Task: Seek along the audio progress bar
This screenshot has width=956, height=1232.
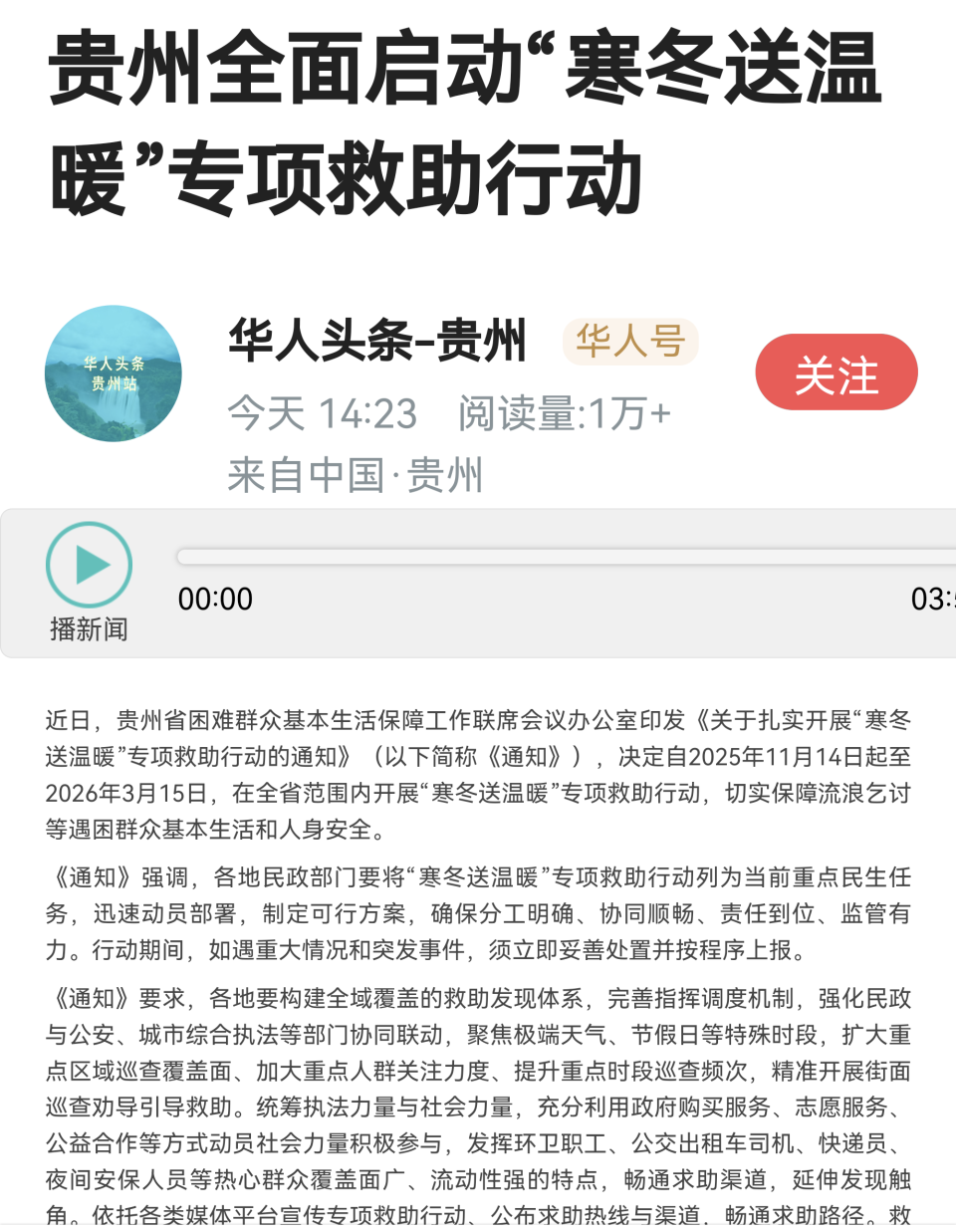Action: [558, 555]
